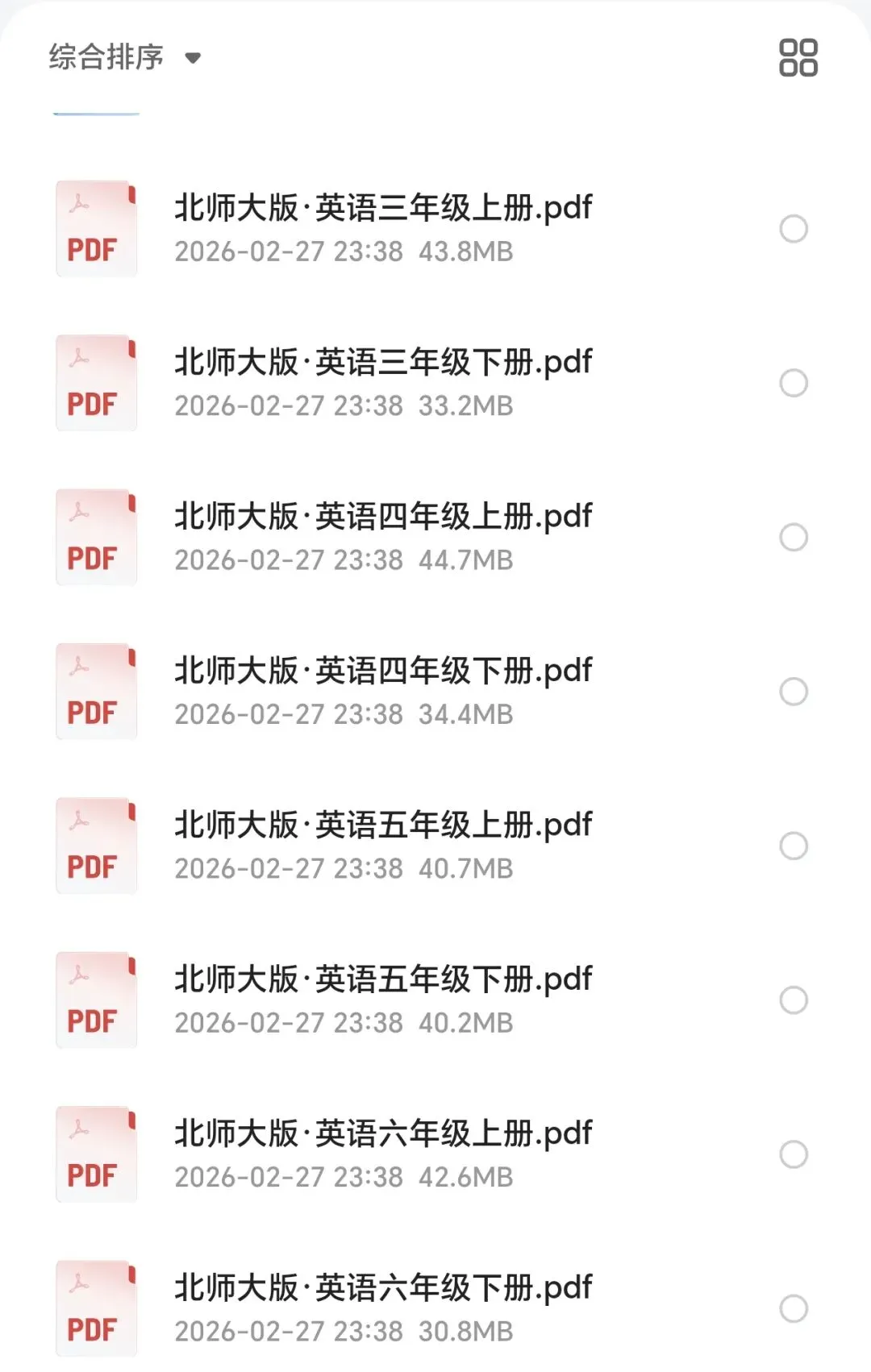871x1372 pixels.
Task: Open 北师大版·英语四年级下册.pdf
Action: (x=383, y=671)
